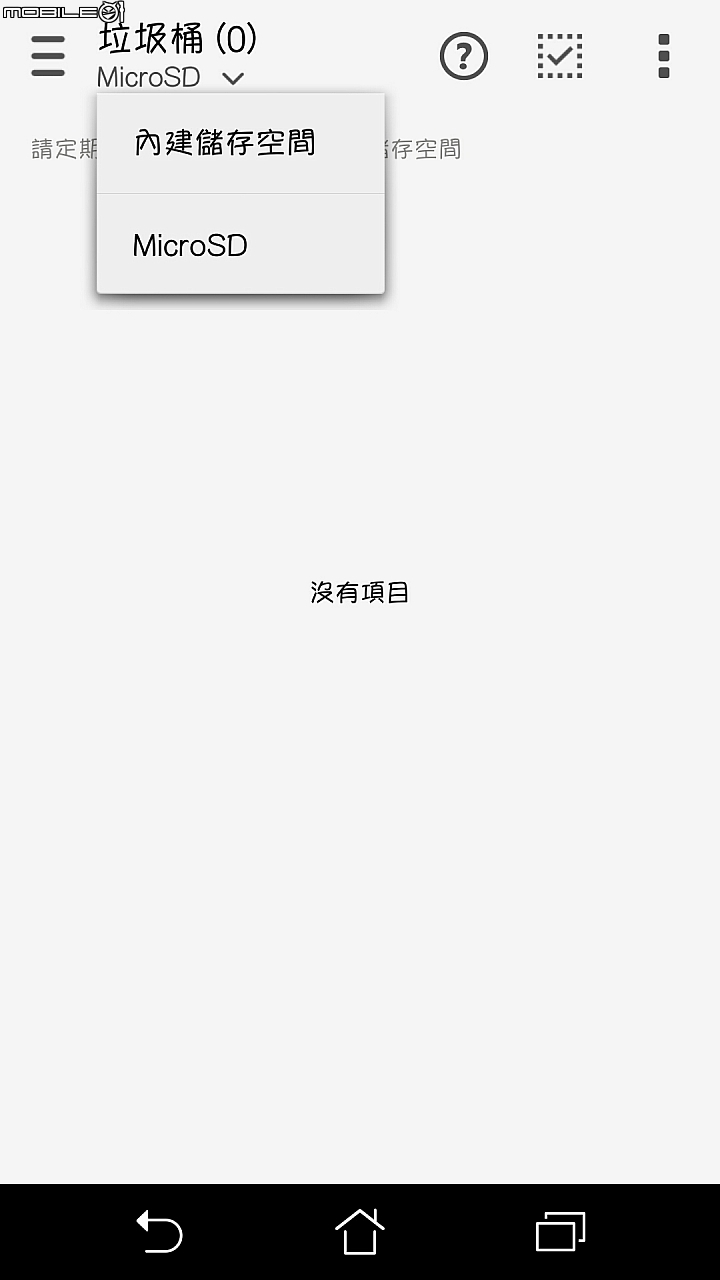Tap the select all checkbox icon

[x=560, y=57]
